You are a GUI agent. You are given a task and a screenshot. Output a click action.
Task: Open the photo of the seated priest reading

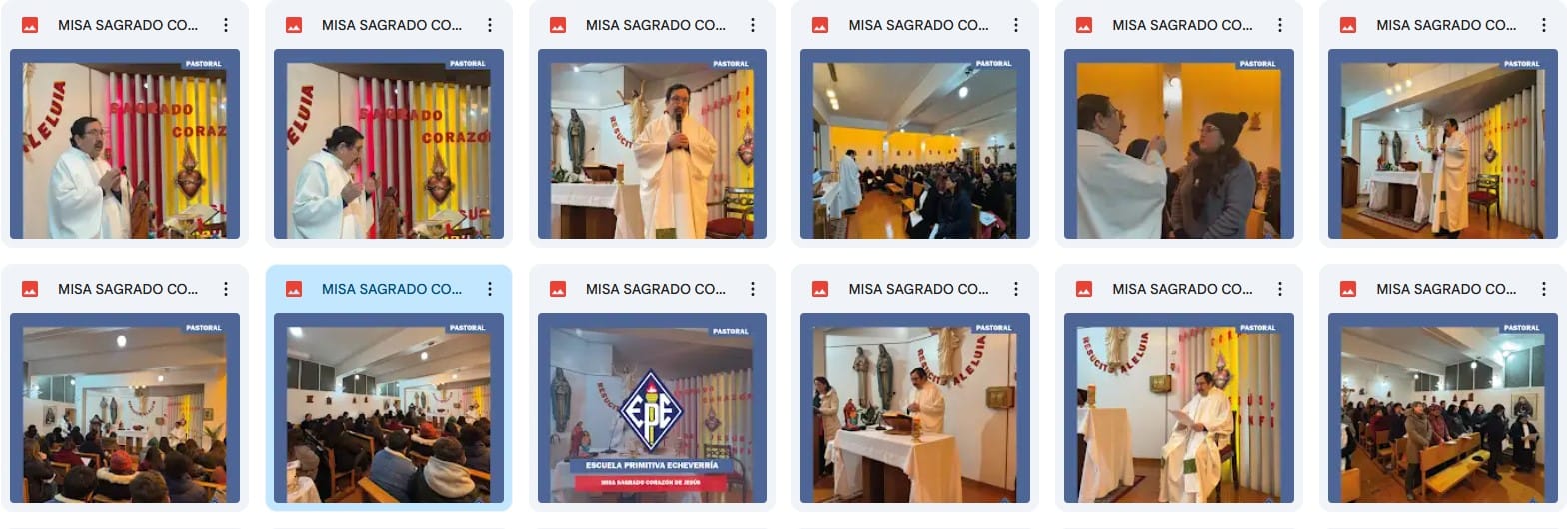click(x=1178, y=408)
